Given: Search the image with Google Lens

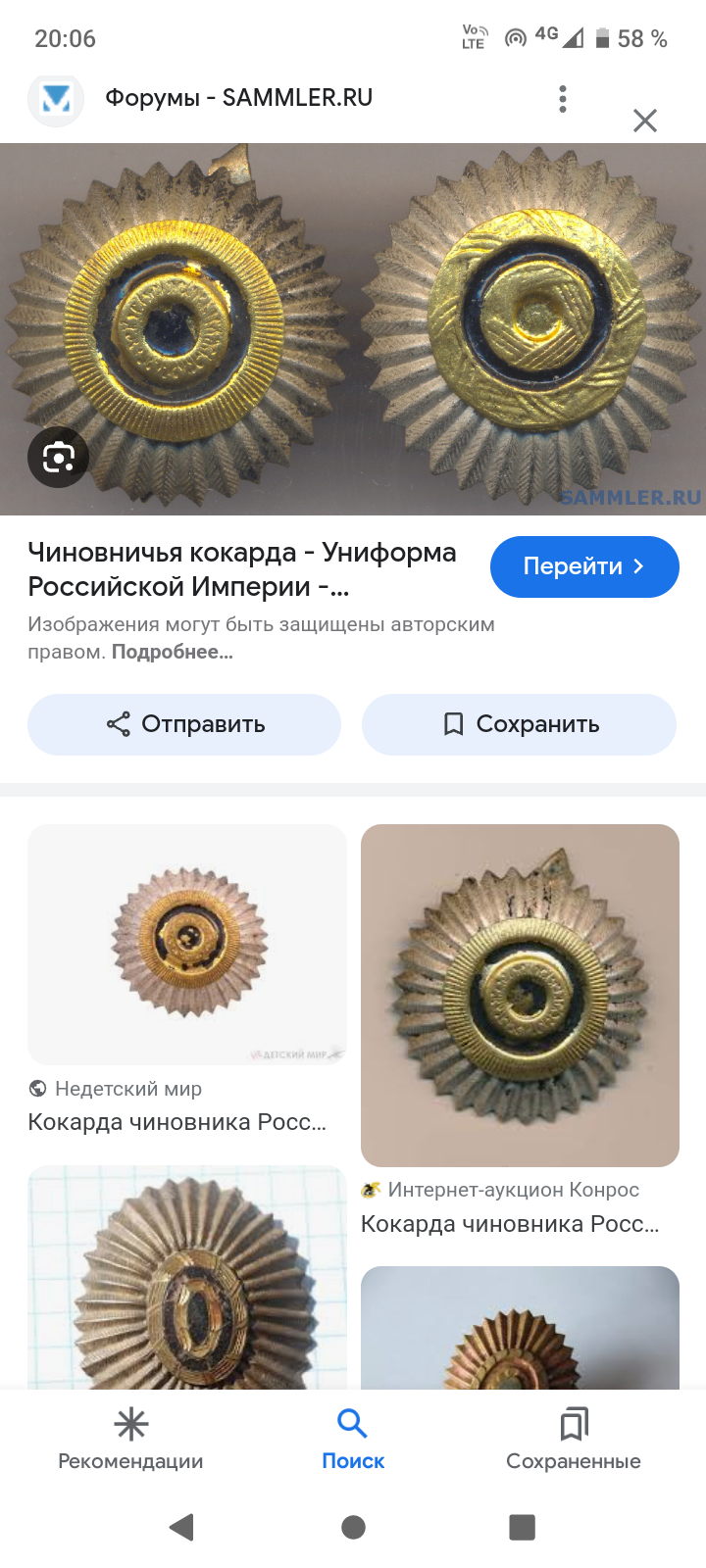Looking at the screenshot, I should click(58, 457).
